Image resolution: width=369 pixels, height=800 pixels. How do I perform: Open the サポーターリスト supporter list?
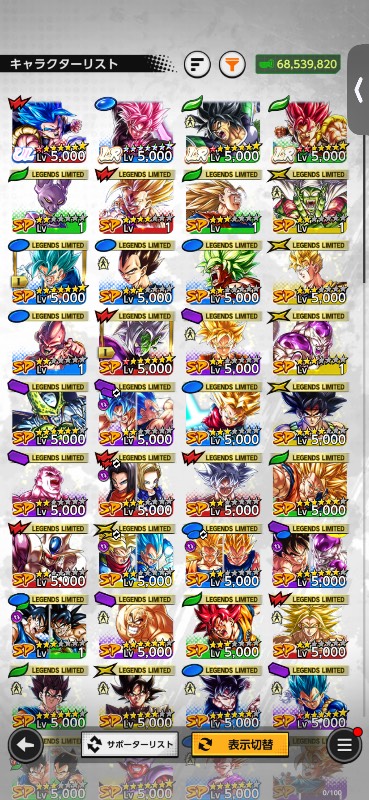(x=130, y=744)
